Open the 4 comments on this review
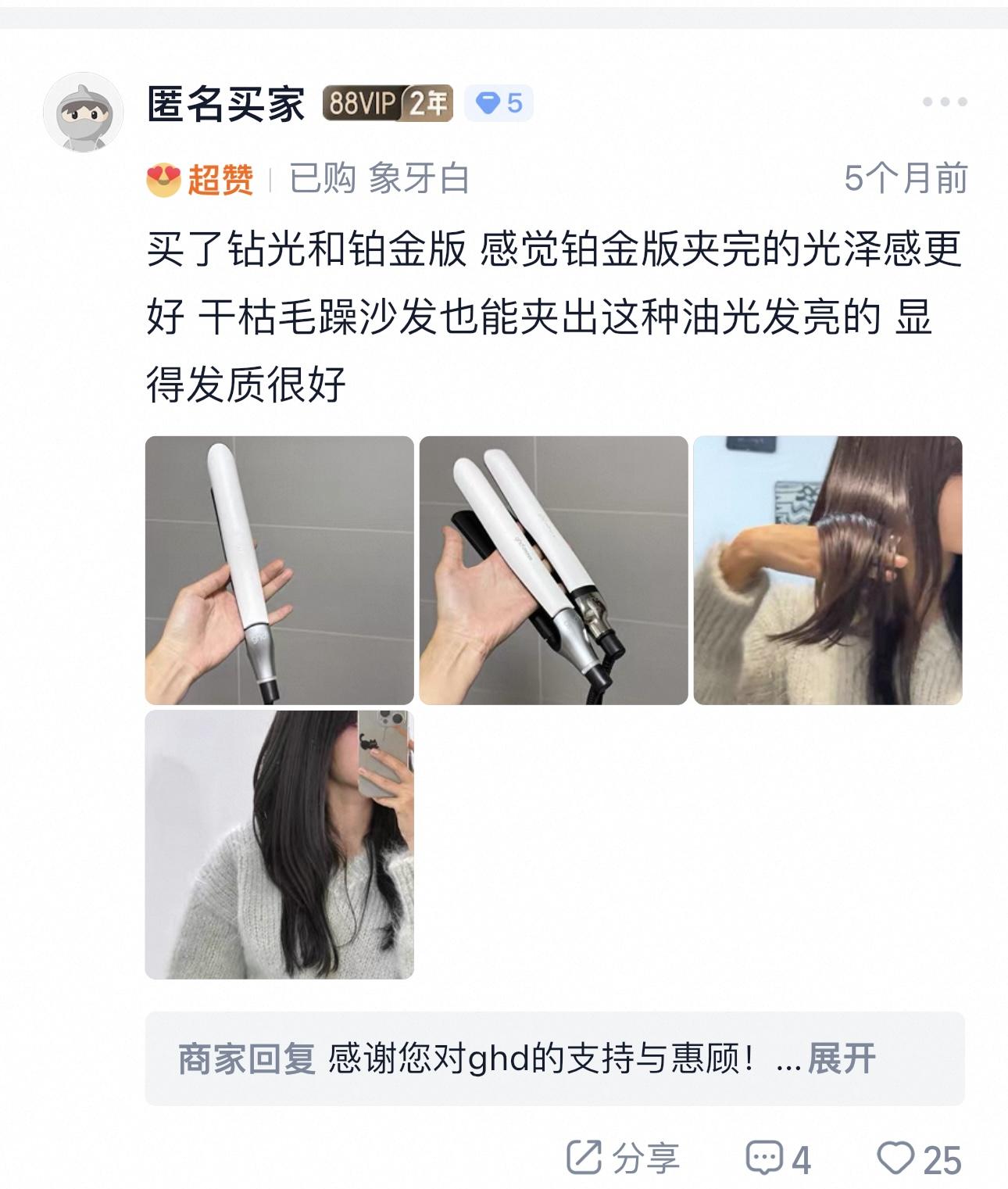1008x1189 pixels. pos(777,1159)
